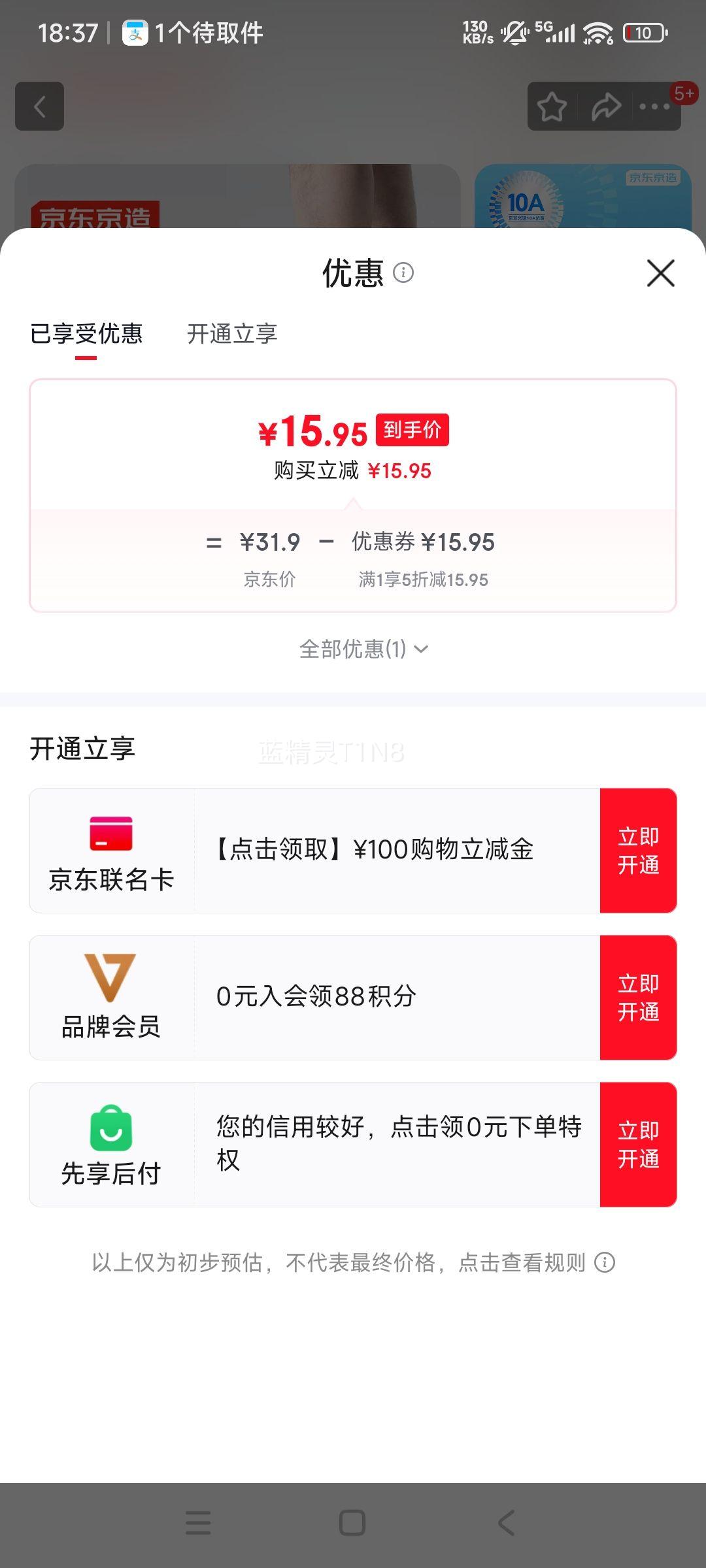This screenshot has height=1568, width=706.
Task: Select the 已享受优惠 tab
Action: (x=86, y=334)
